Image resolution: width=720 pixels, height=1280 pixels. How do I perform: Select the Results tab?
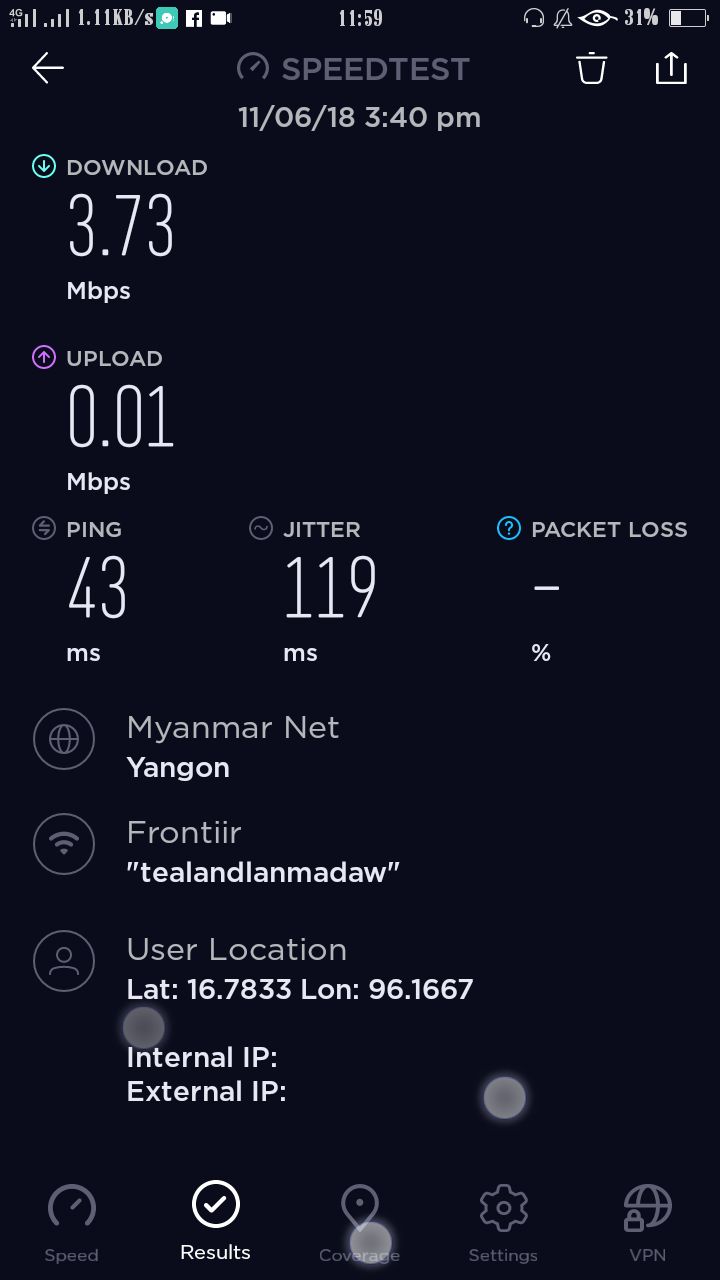click(x=216, y=1222)
